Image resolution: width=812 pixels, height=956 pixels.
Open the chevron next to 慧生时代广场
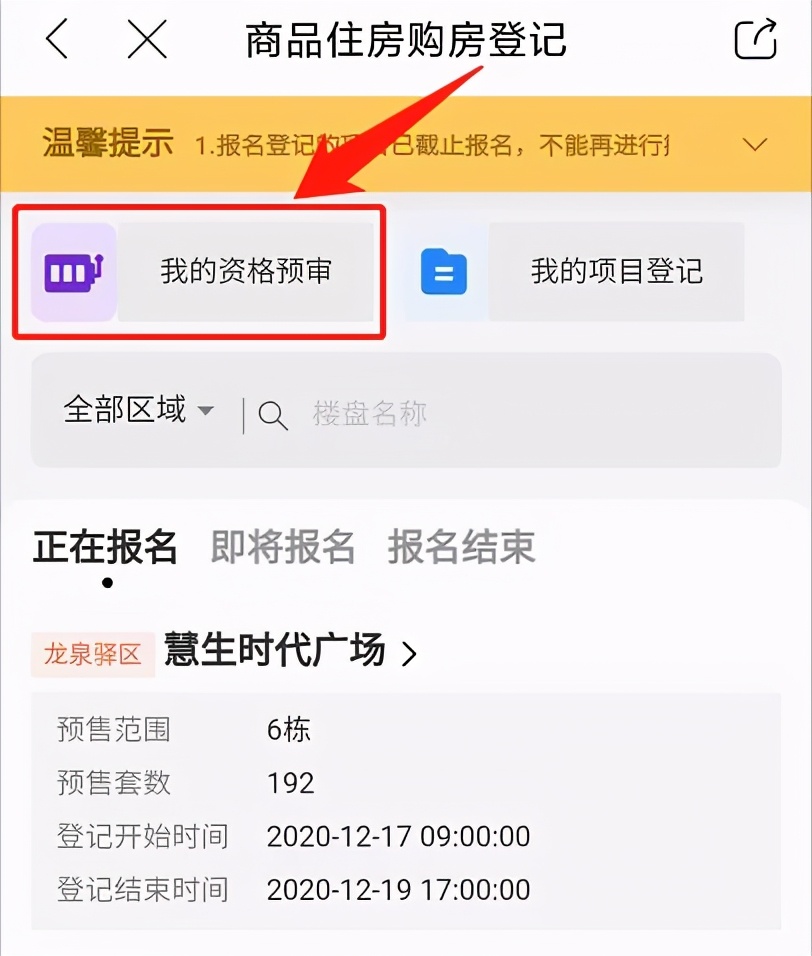coord(410,651)
